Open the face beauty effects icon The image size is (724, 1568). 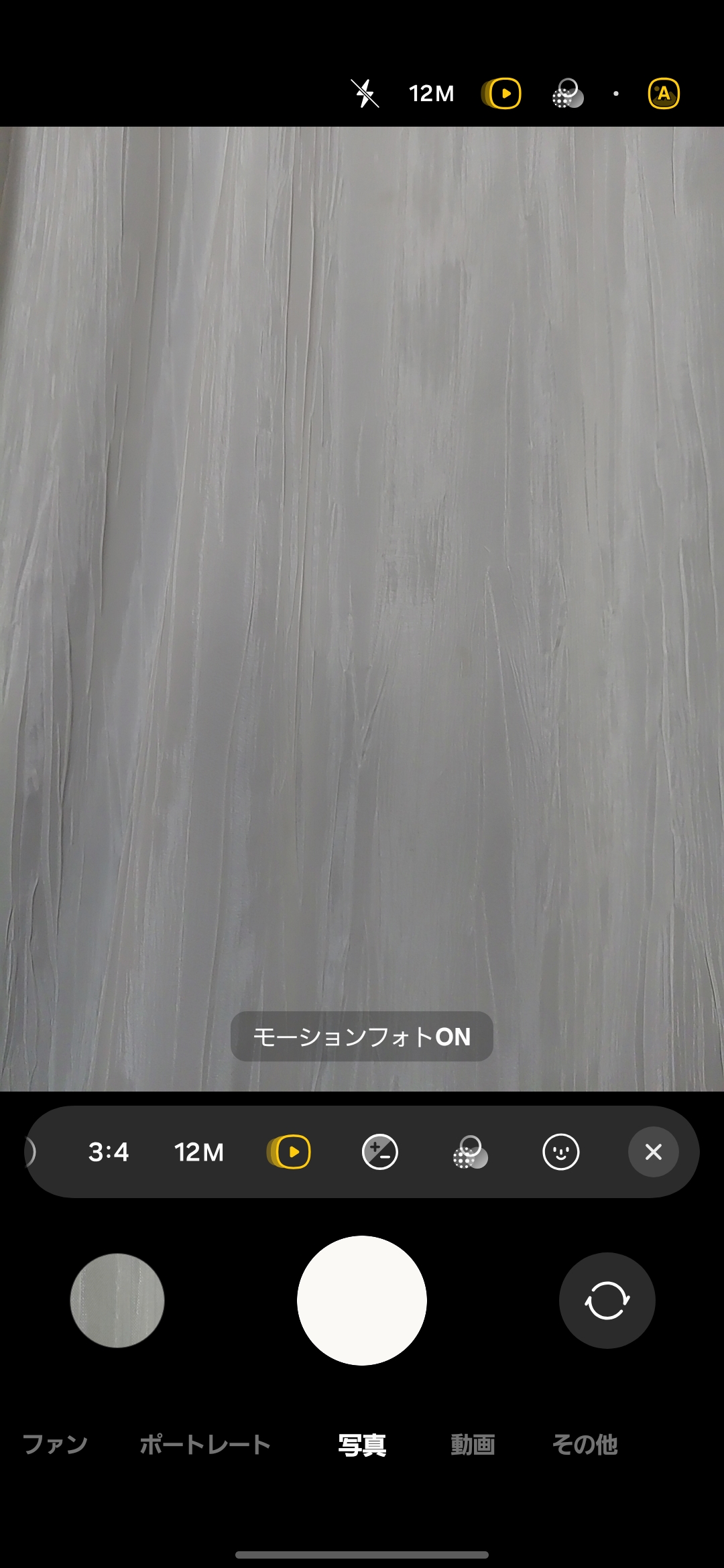(560, 1152)
